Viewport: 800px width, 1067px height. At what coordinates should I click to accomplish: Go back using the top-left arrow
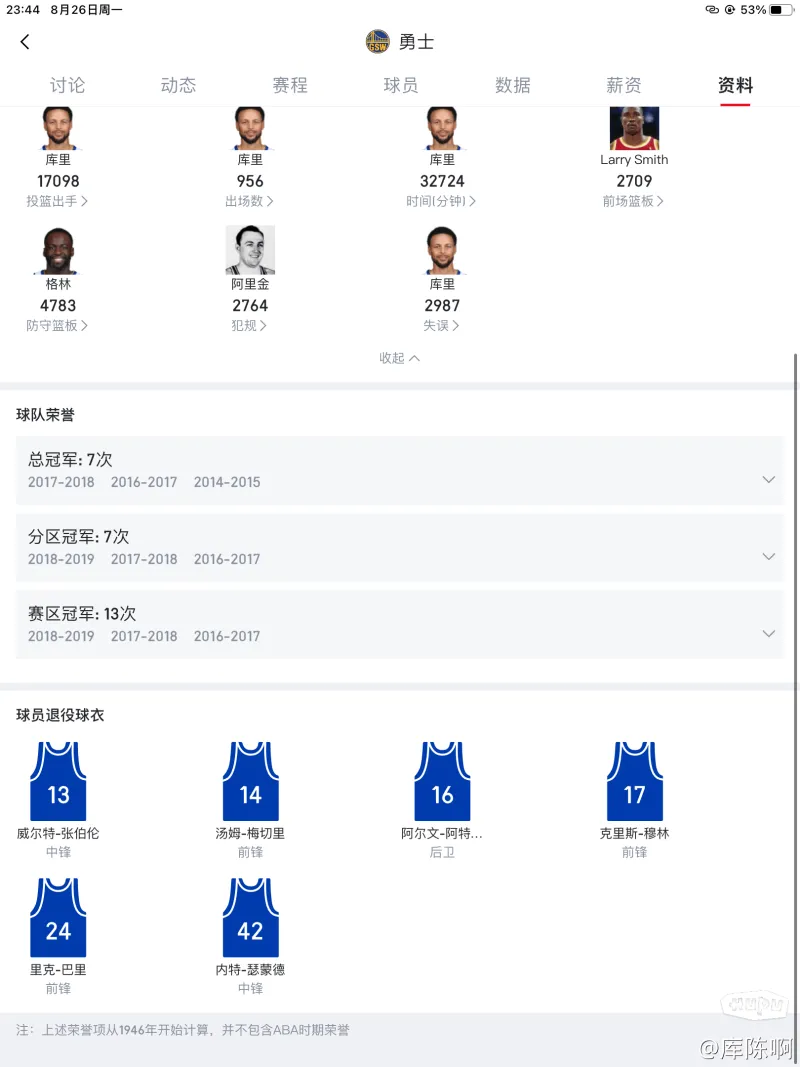(x=25, y=42)
